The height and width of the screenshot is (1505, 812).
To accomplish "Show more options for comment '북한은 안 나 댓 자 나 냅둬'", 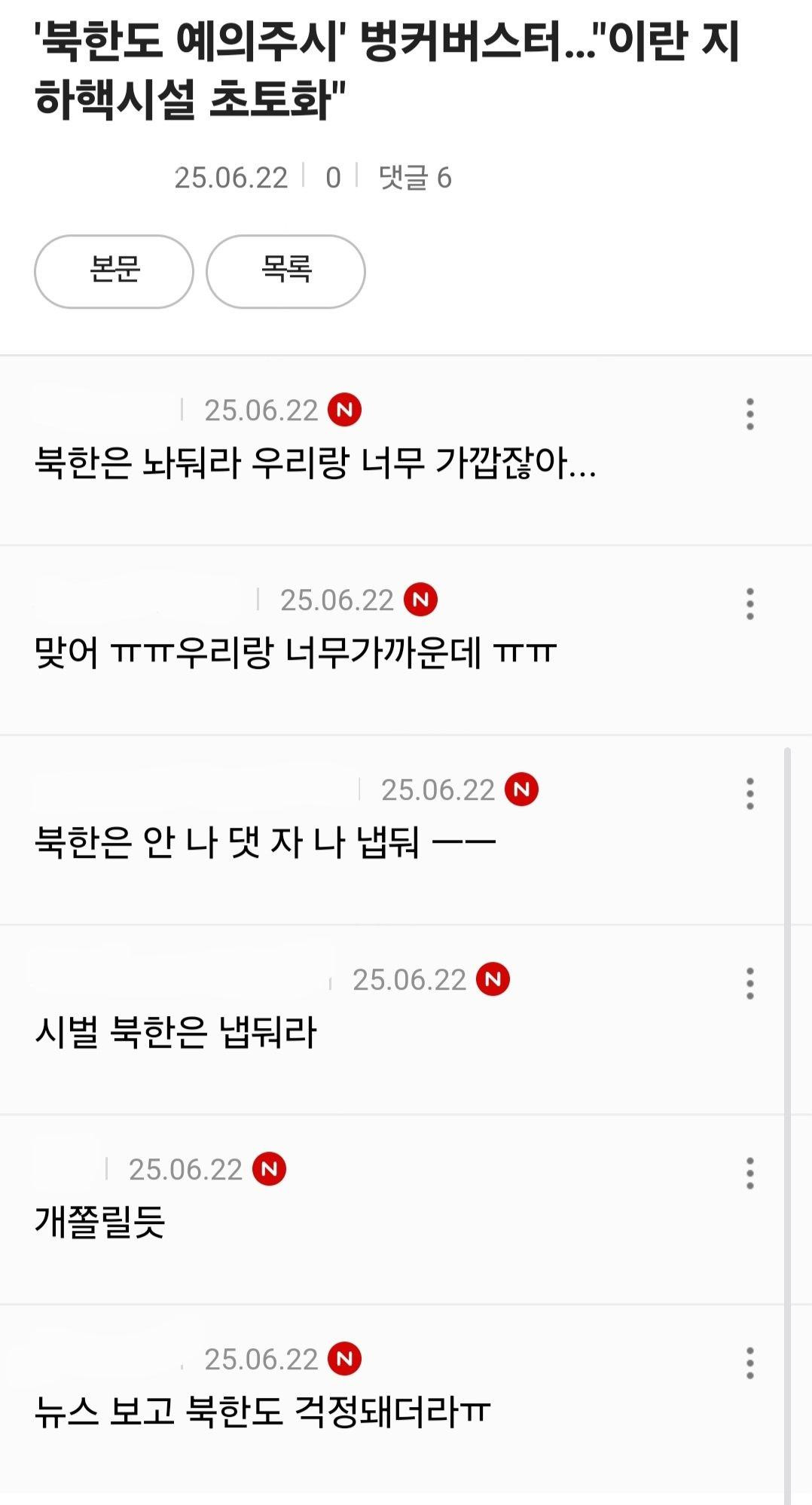I will [749, 793].
